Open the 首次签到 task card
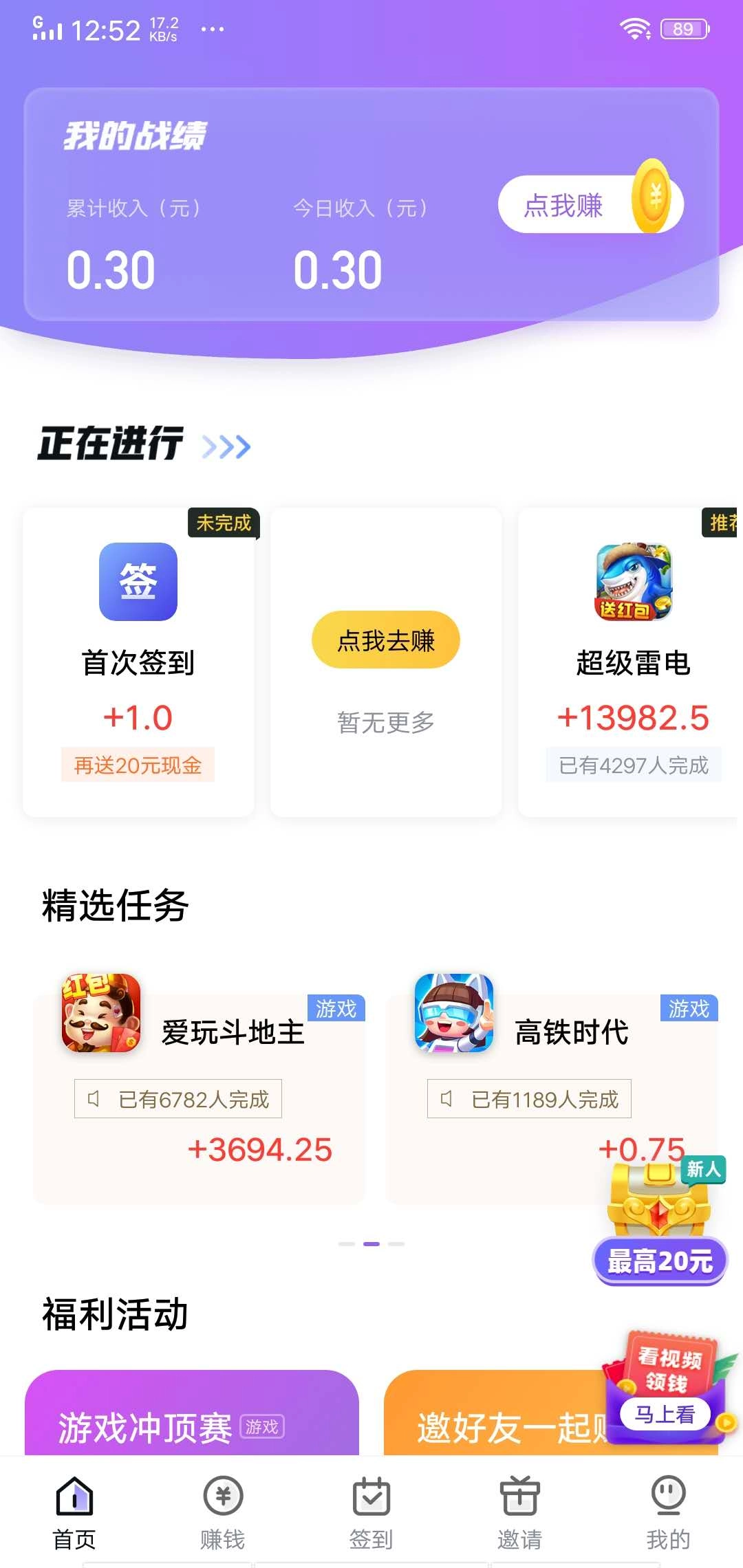 (138, 662)
